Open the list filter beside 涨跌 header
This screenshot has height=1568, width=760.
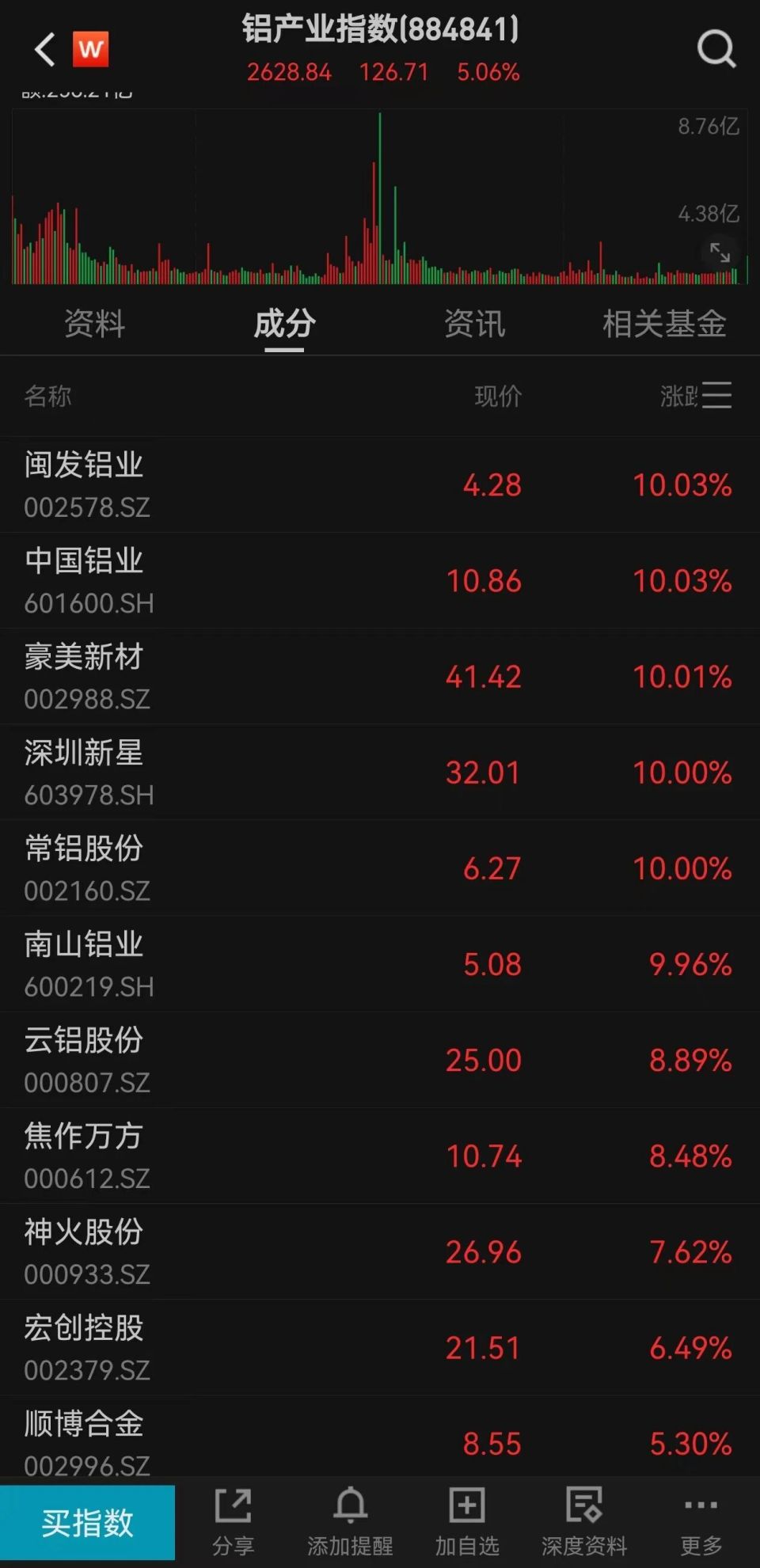(719, 397)
